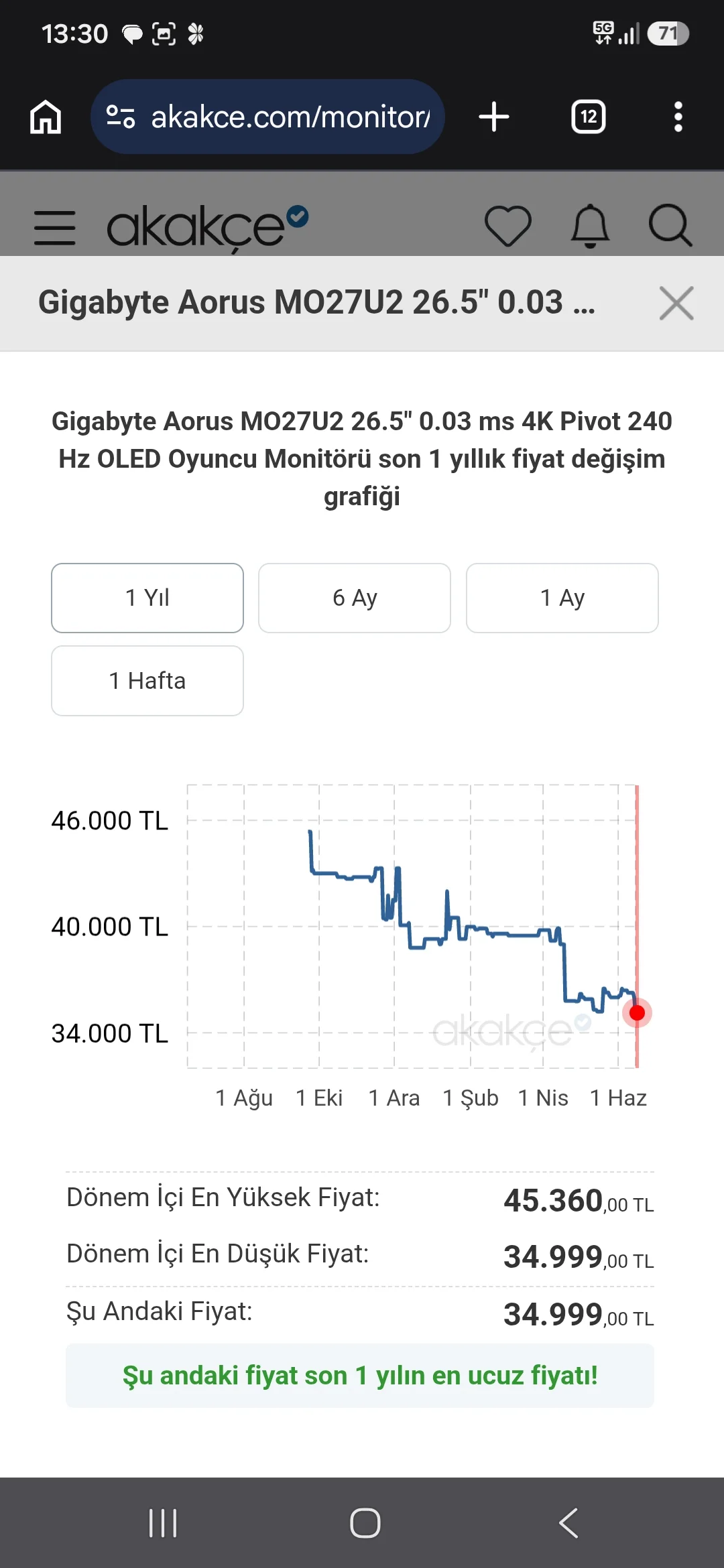Tap the akakce.com address bar

click(267, 117)
